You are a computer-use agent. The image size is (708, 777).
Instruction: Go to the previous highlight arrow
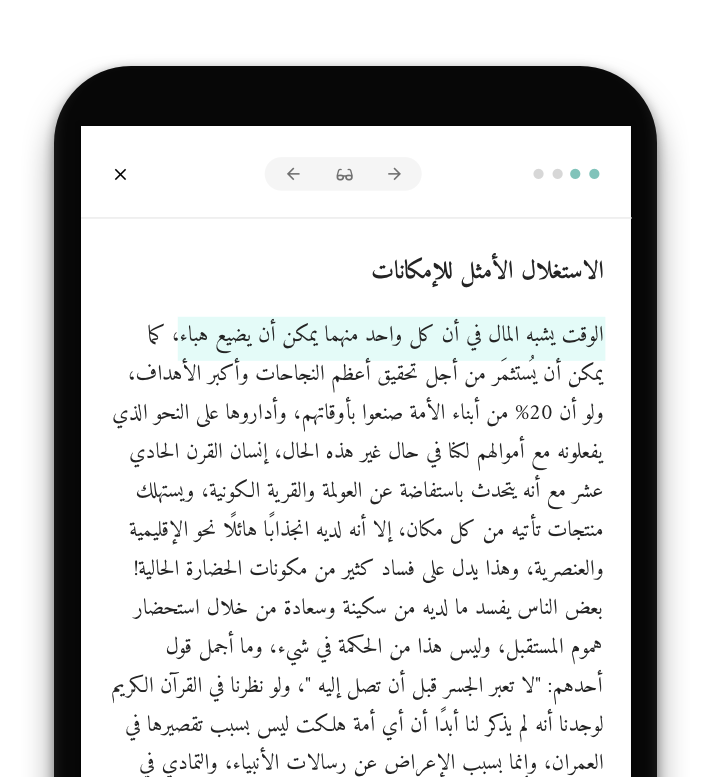(293, 174)
